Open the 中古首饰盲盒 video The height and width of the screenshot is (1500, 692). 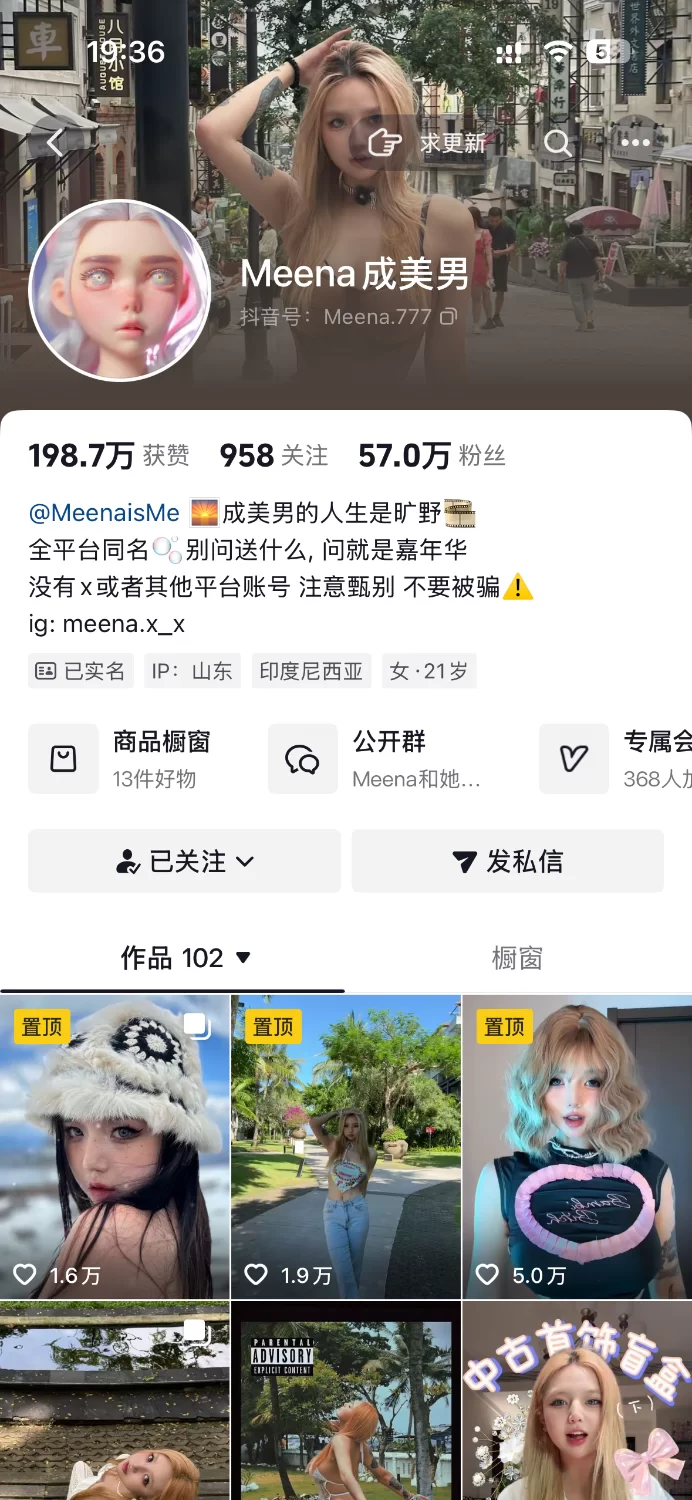(x=577, y=1400)
